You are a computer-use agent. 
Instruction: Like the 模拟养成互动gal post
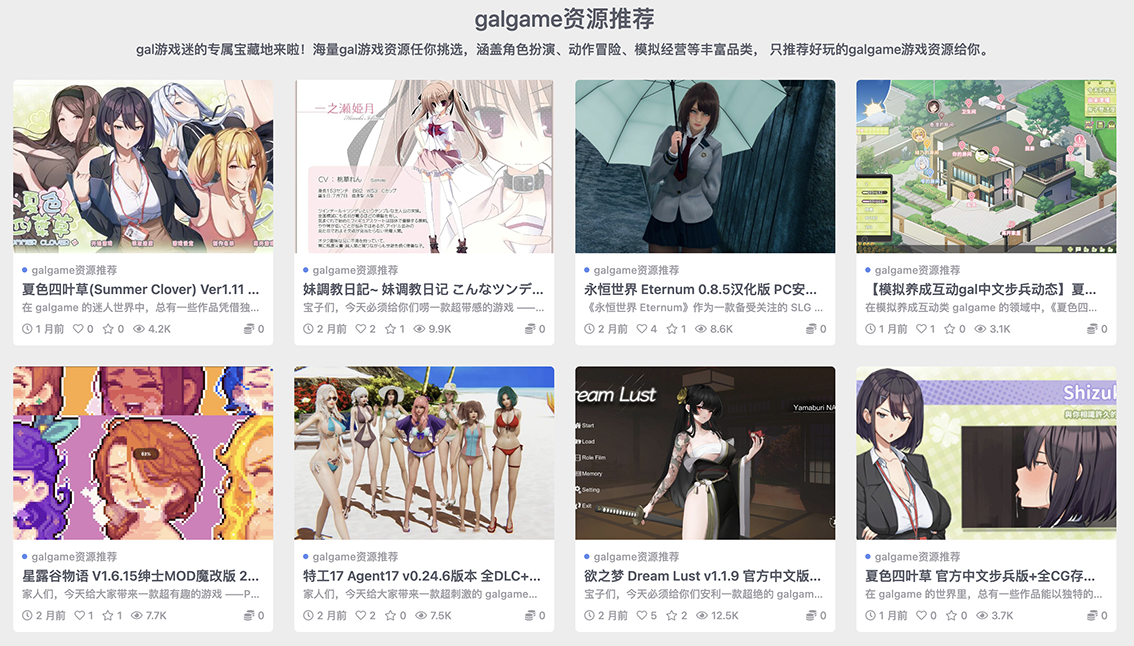tap(923, 329)
